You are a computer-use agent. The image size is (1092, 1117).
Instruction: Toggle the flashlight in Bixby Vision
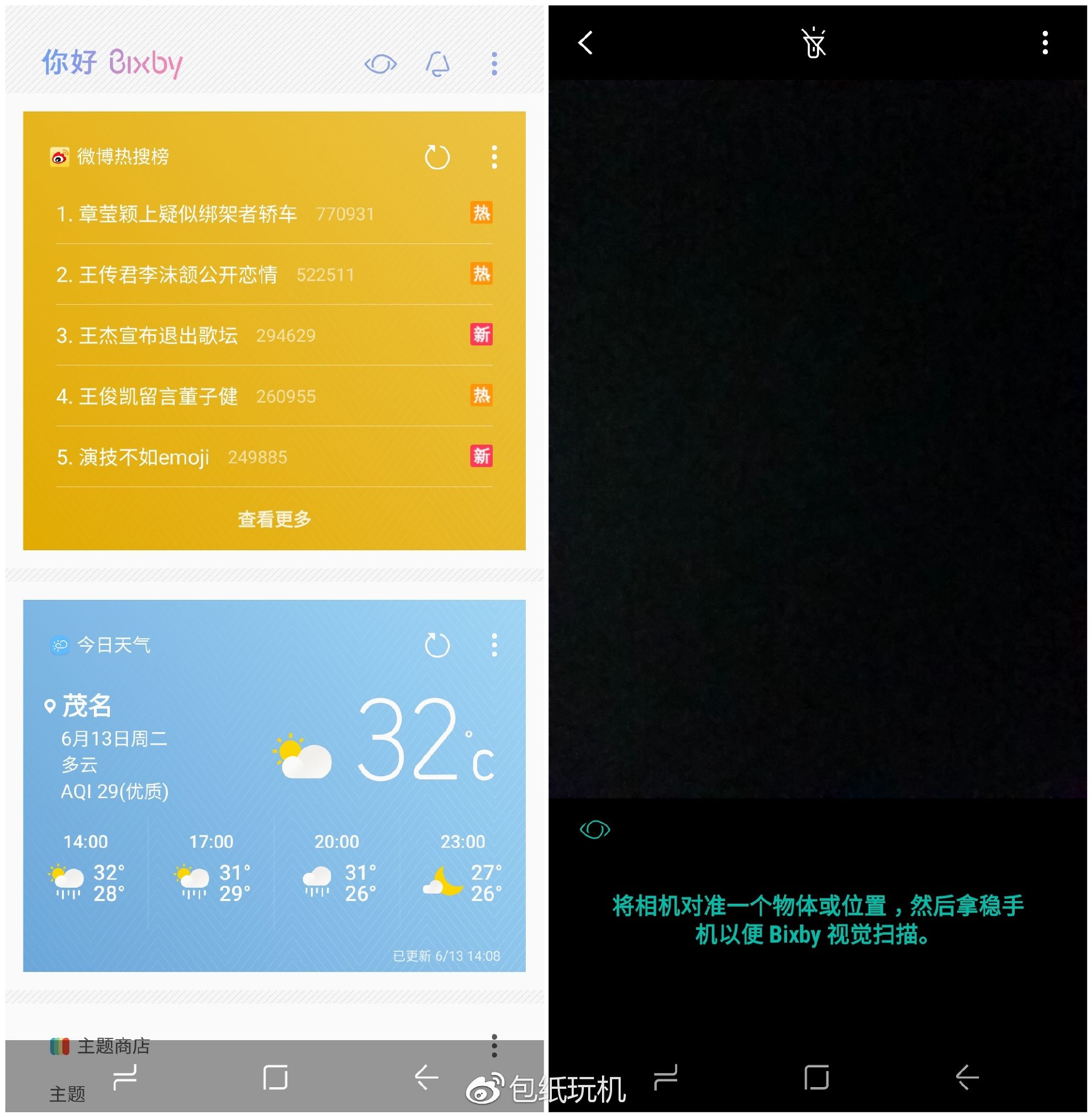(813, 43)
